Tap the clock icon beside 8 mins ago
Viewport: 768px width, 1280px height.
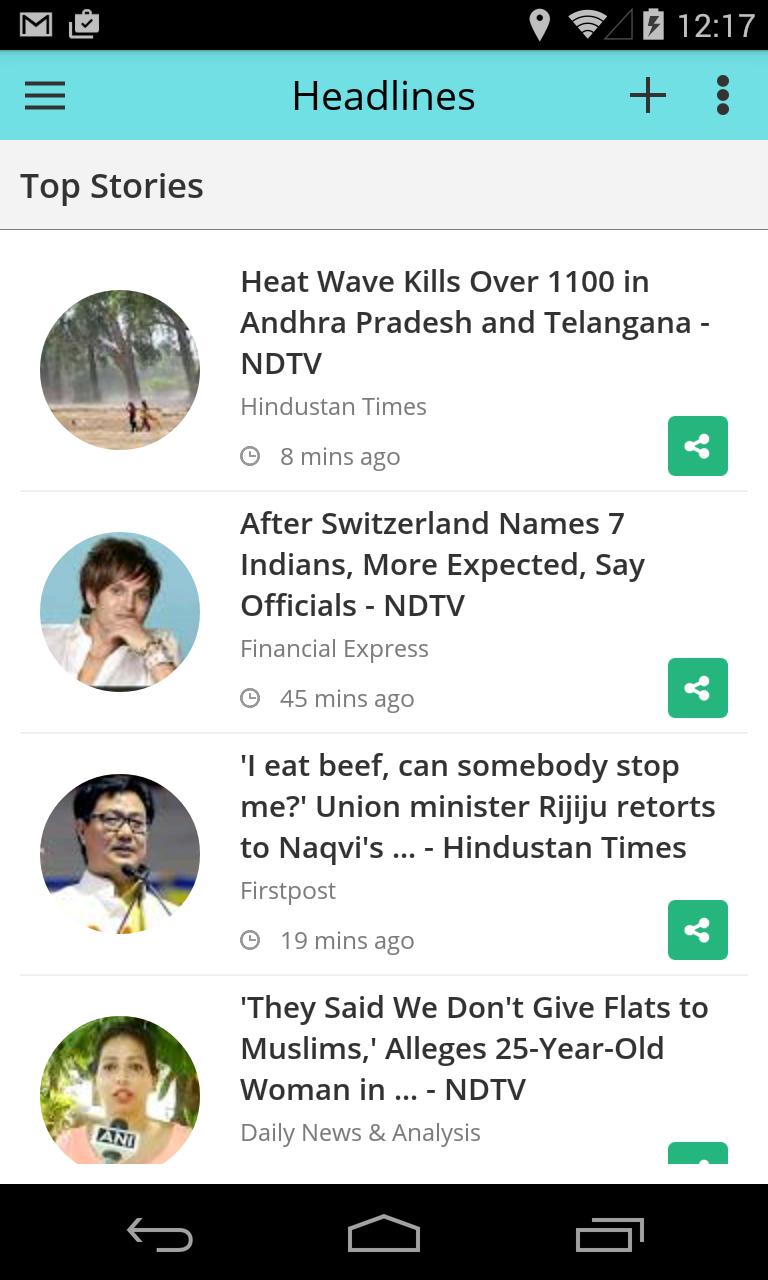[x=250, y=455]
